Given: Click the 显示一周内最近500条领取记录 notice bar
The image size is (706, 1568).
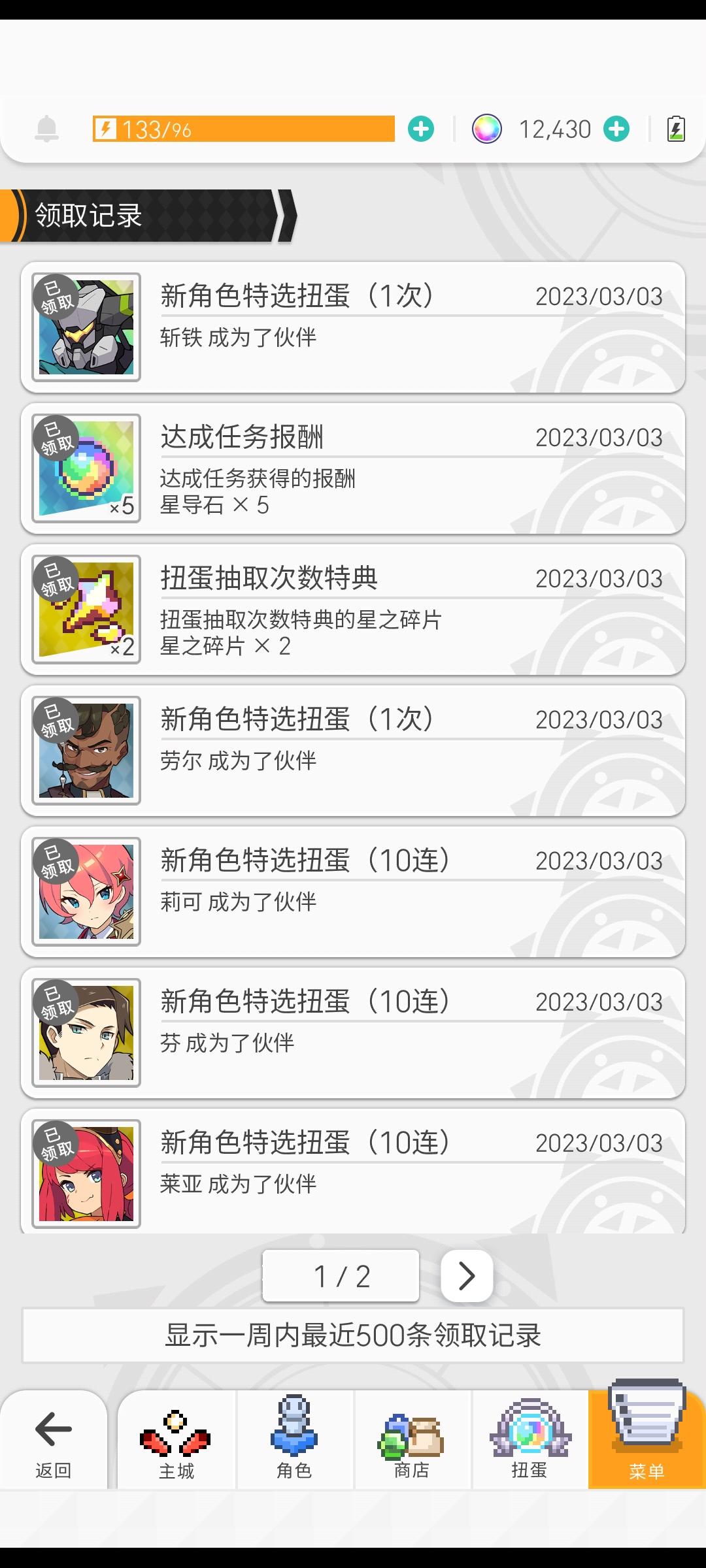Looking at the screenshot, I should pyautogui.click(x=353, y=1334).
